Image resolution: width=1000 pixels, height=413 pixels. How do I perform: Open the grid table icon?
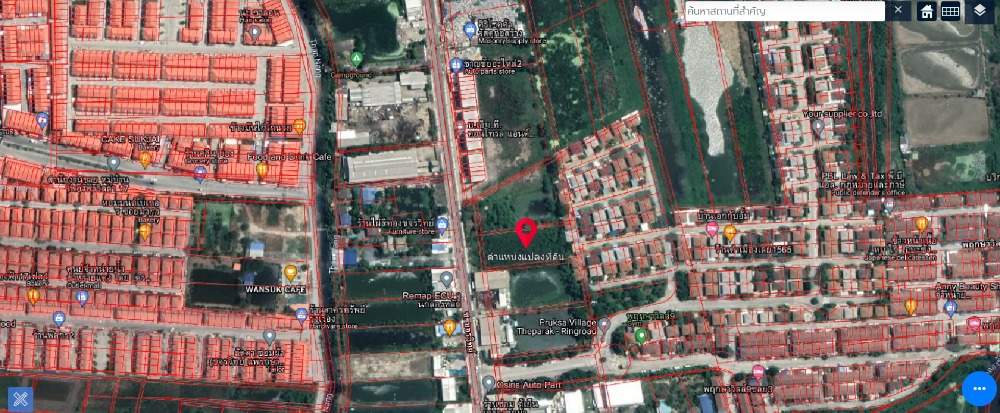coord(951,11)
